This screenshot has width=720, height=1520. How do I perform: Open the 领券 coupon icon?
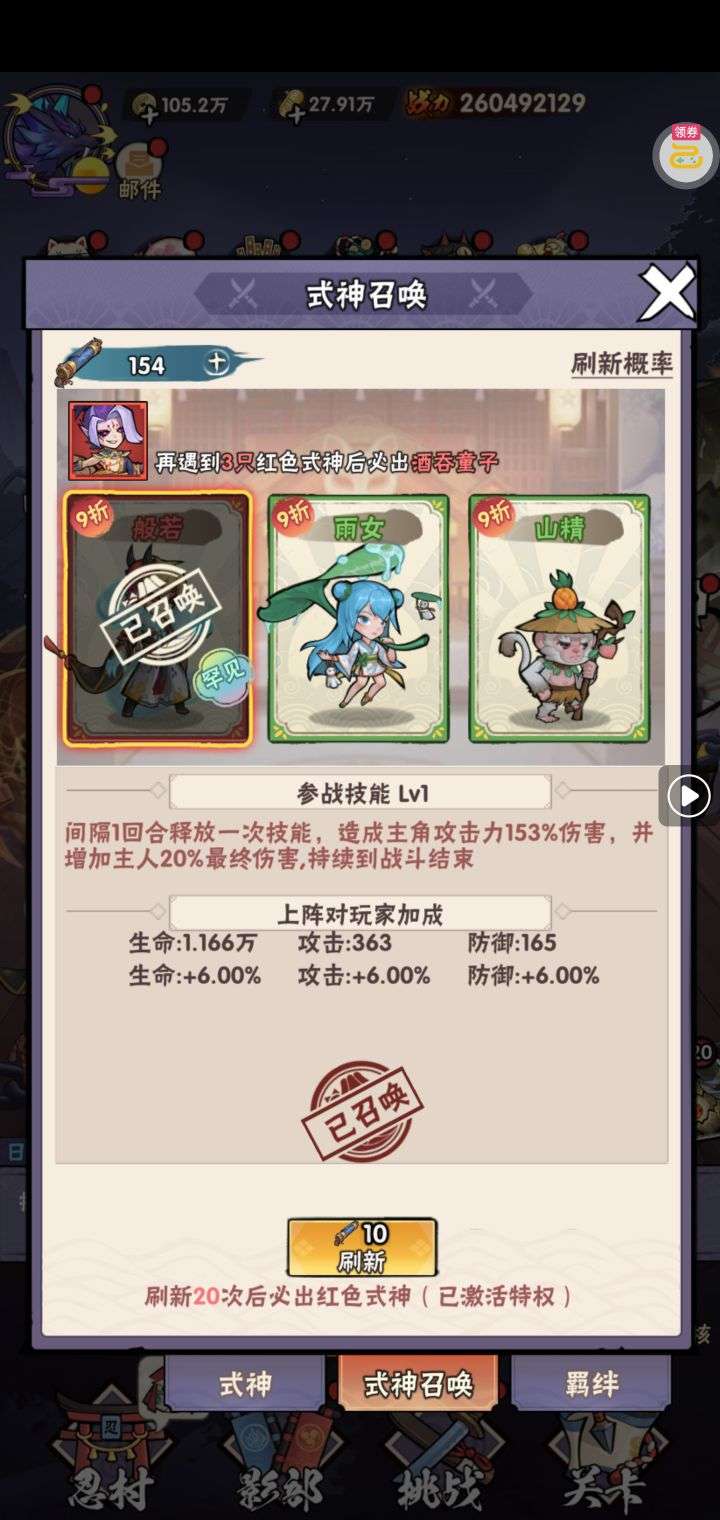[x=685, y=153]
